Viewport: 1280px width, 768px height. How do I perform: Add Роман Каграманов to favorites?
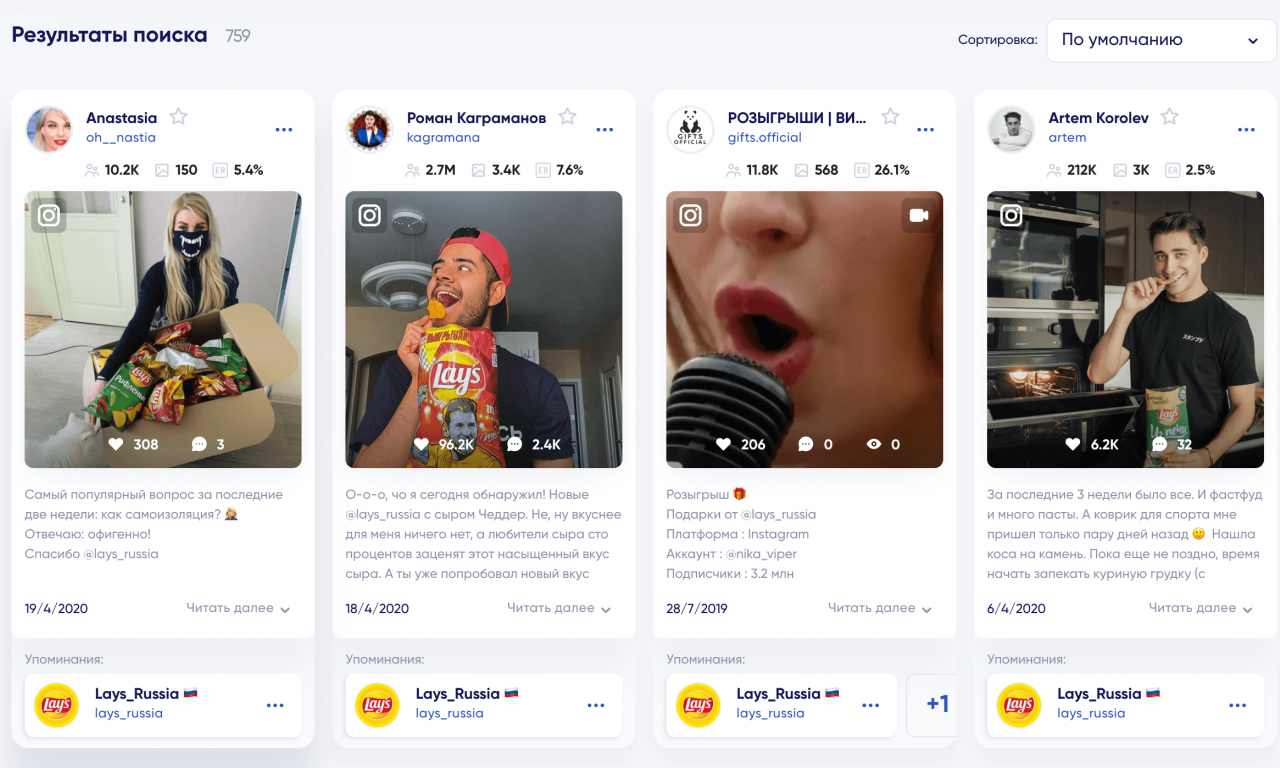567,117
